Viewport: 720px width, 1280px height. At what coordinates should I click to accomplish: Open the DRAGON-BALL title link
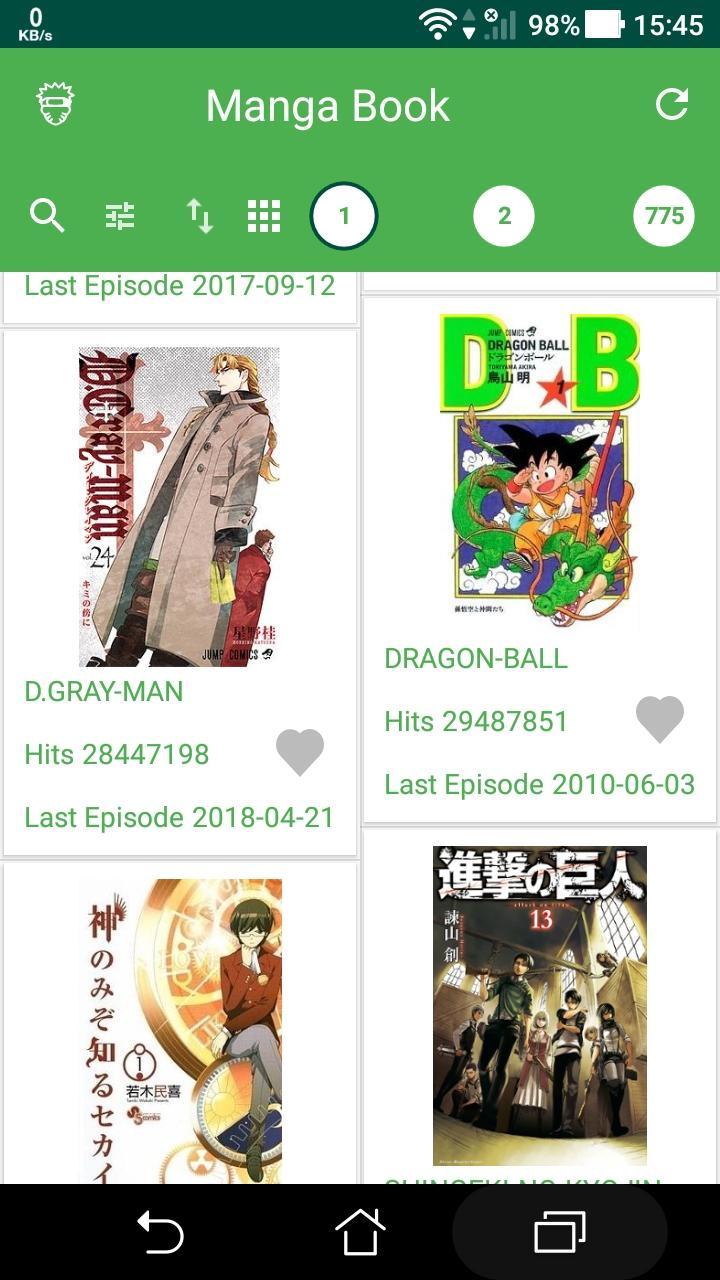click(477, 658)
